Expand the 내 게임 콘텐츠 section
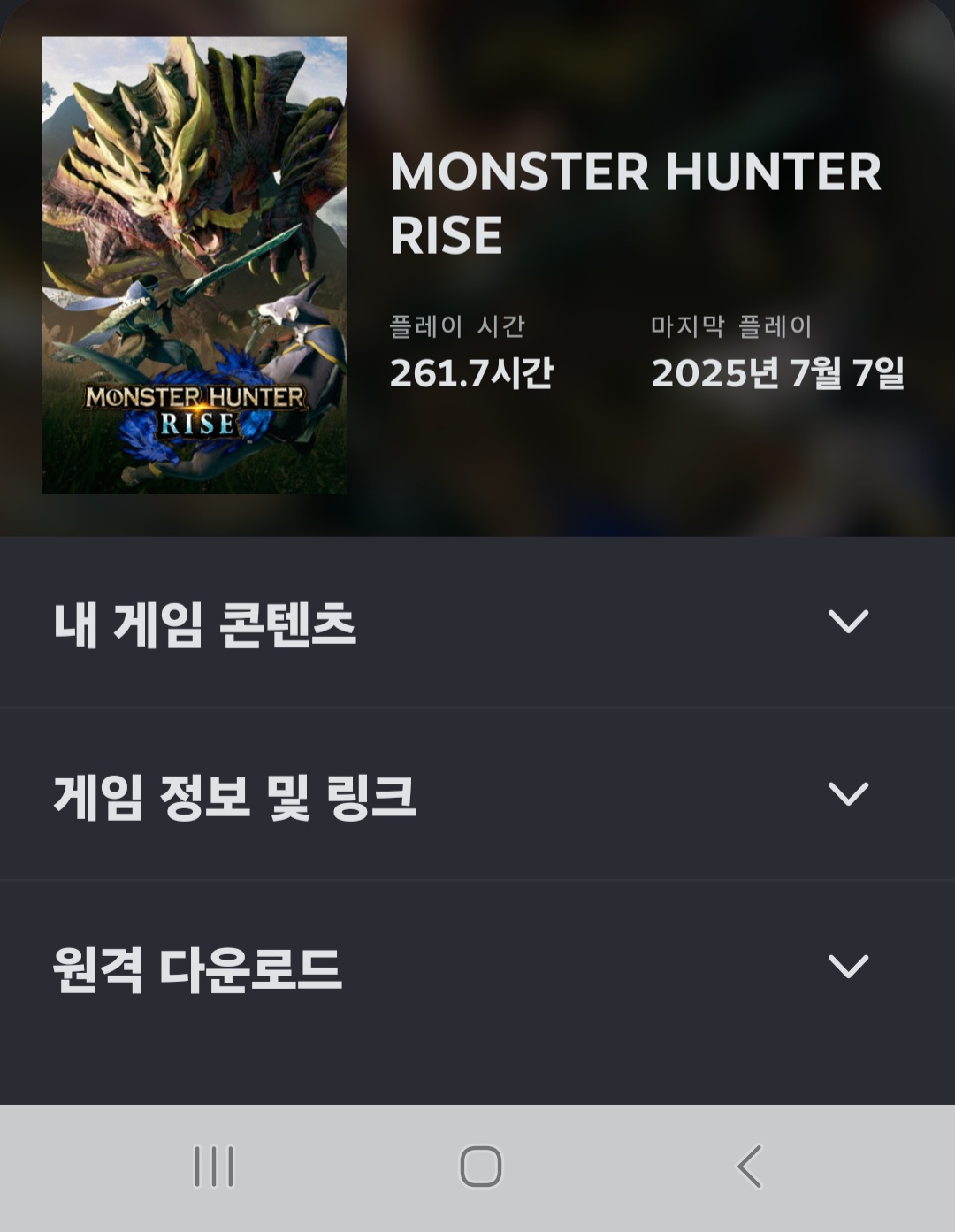Viewport: 955px width, 1232px height. (847, 622)
